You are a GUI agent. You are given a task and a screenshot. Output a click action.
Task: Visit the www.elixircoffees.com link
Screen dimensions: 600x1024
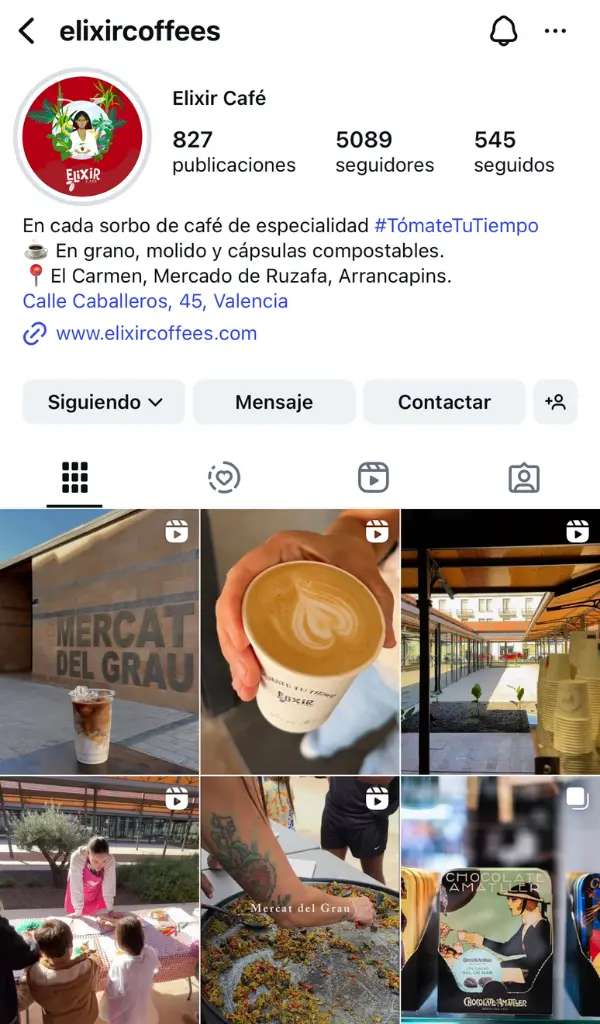click(x=156, y=334)
